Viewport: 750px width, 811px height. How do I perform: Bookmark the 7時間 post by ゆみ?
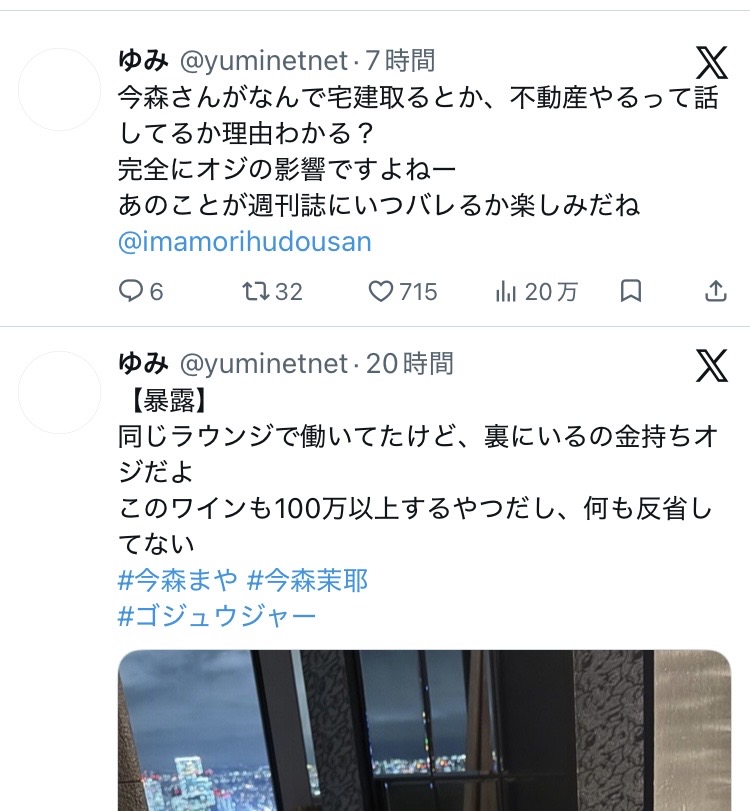coord(631,291)
